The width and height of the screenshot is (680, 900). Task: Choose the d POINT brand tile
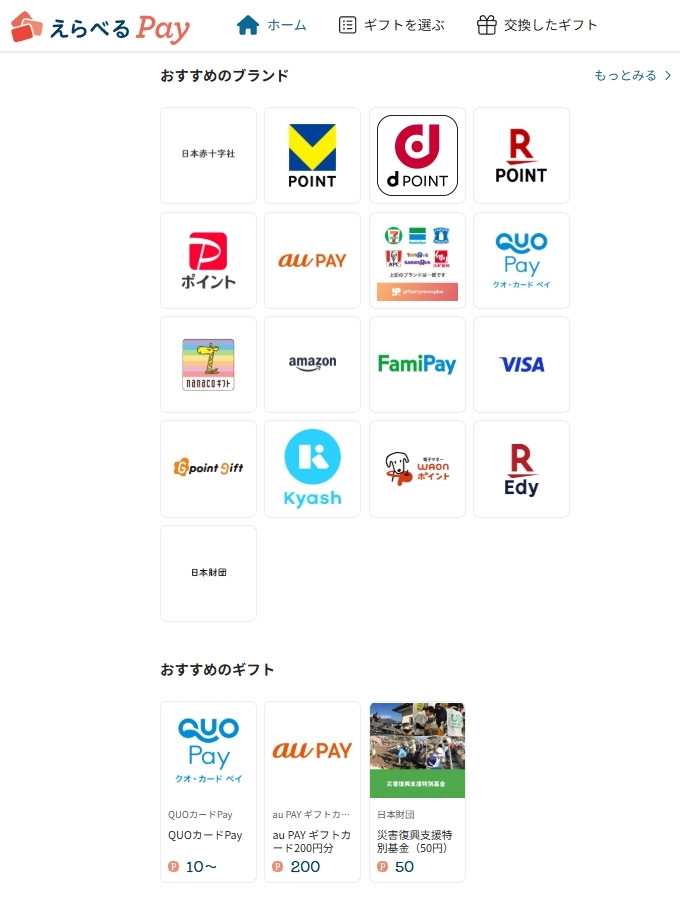(x=417, y=155)
